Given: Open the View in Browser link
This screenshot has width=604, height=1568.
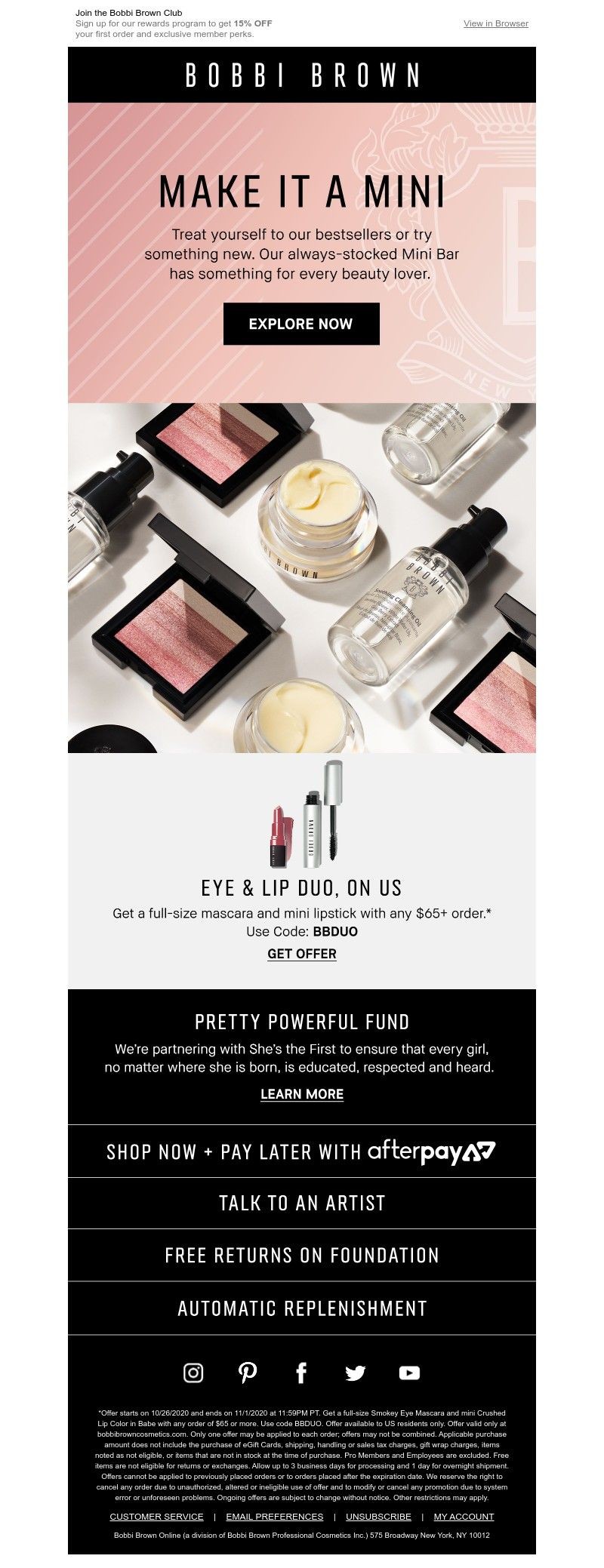Looking at the screenshot, I should (x=495, y=23).
